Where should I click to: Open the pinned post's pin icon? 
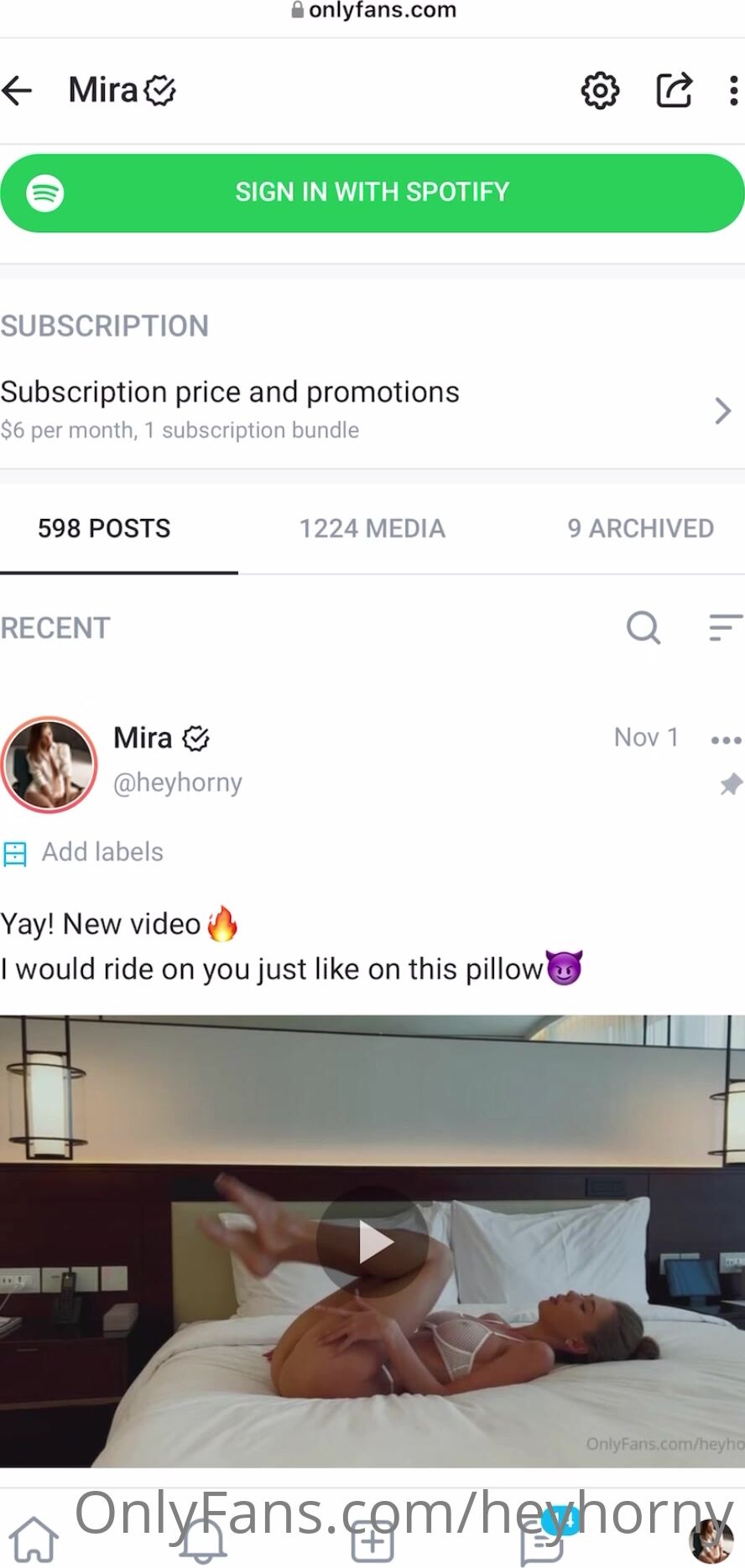[x=731, y=785]
